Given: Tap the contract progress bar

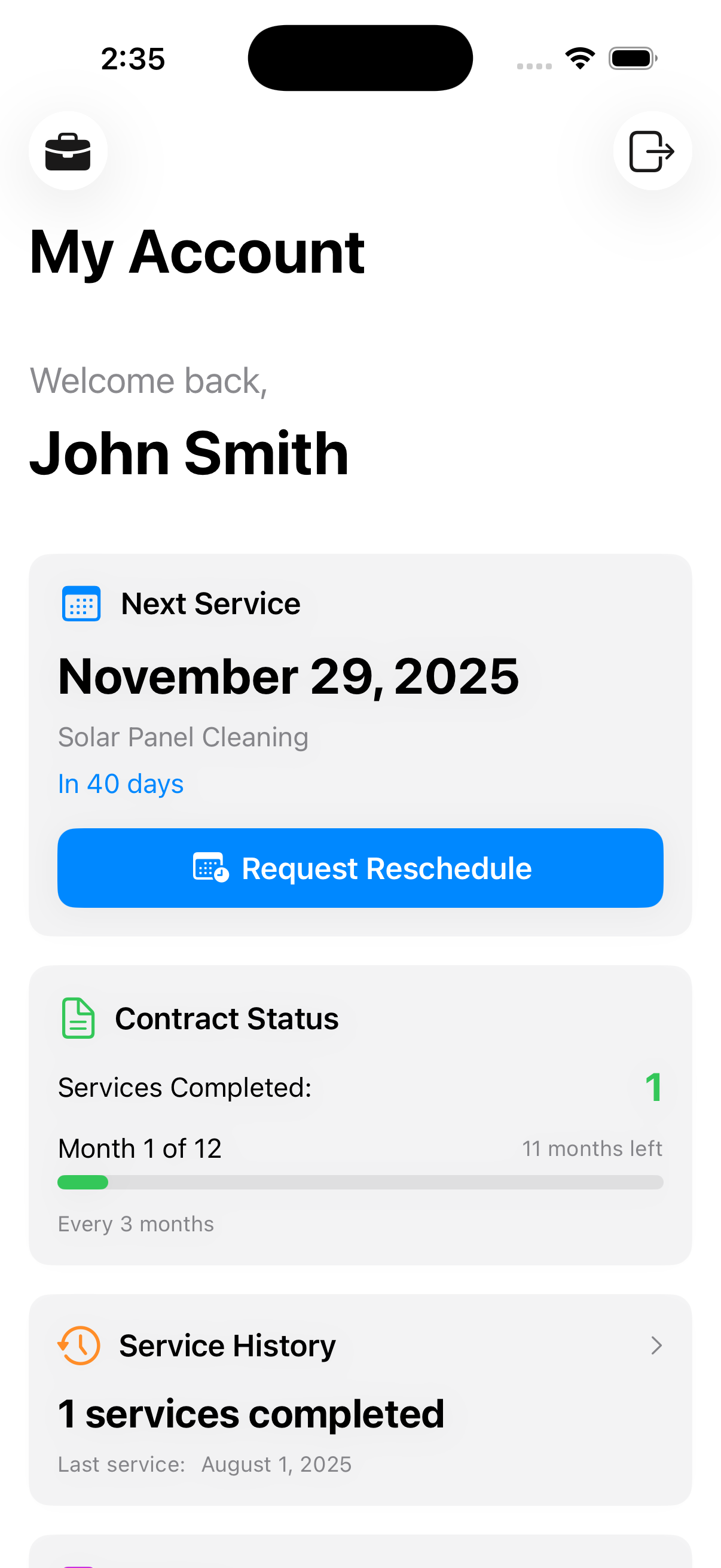Looking at the screenshot, I should click(x=360, y=1182).
